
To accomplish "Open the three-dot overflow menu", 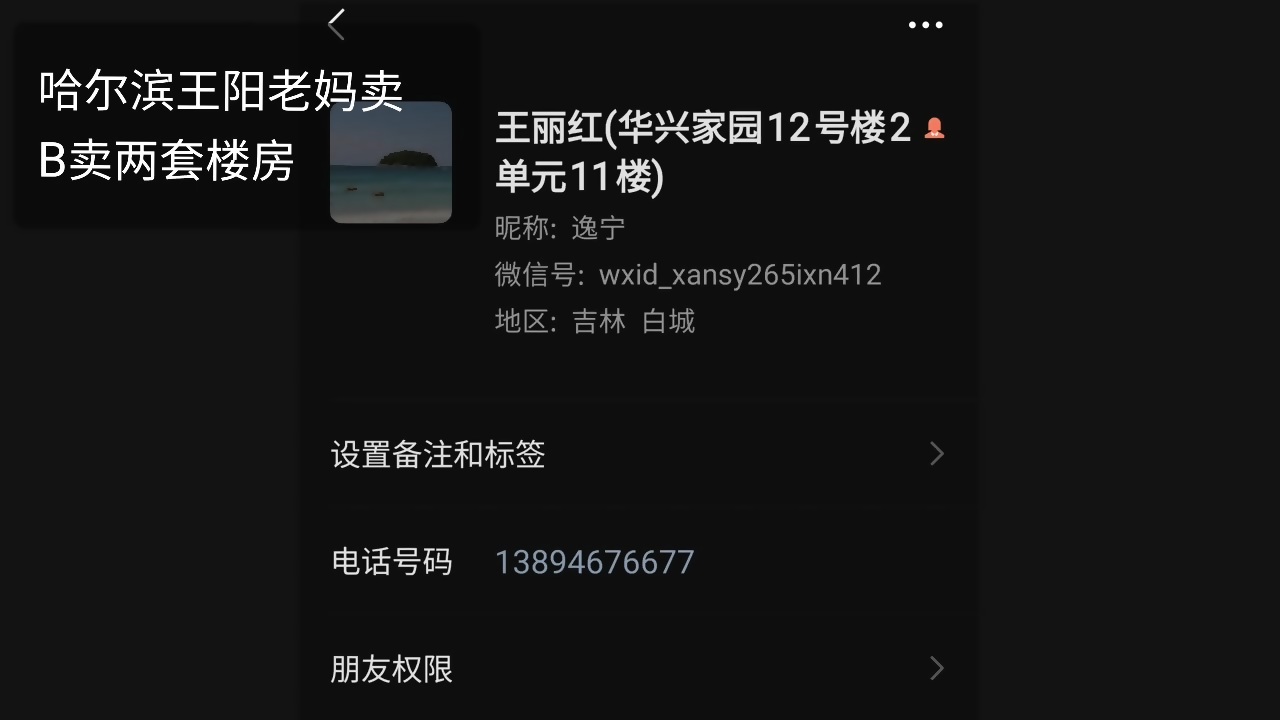I will pos(925,25).
